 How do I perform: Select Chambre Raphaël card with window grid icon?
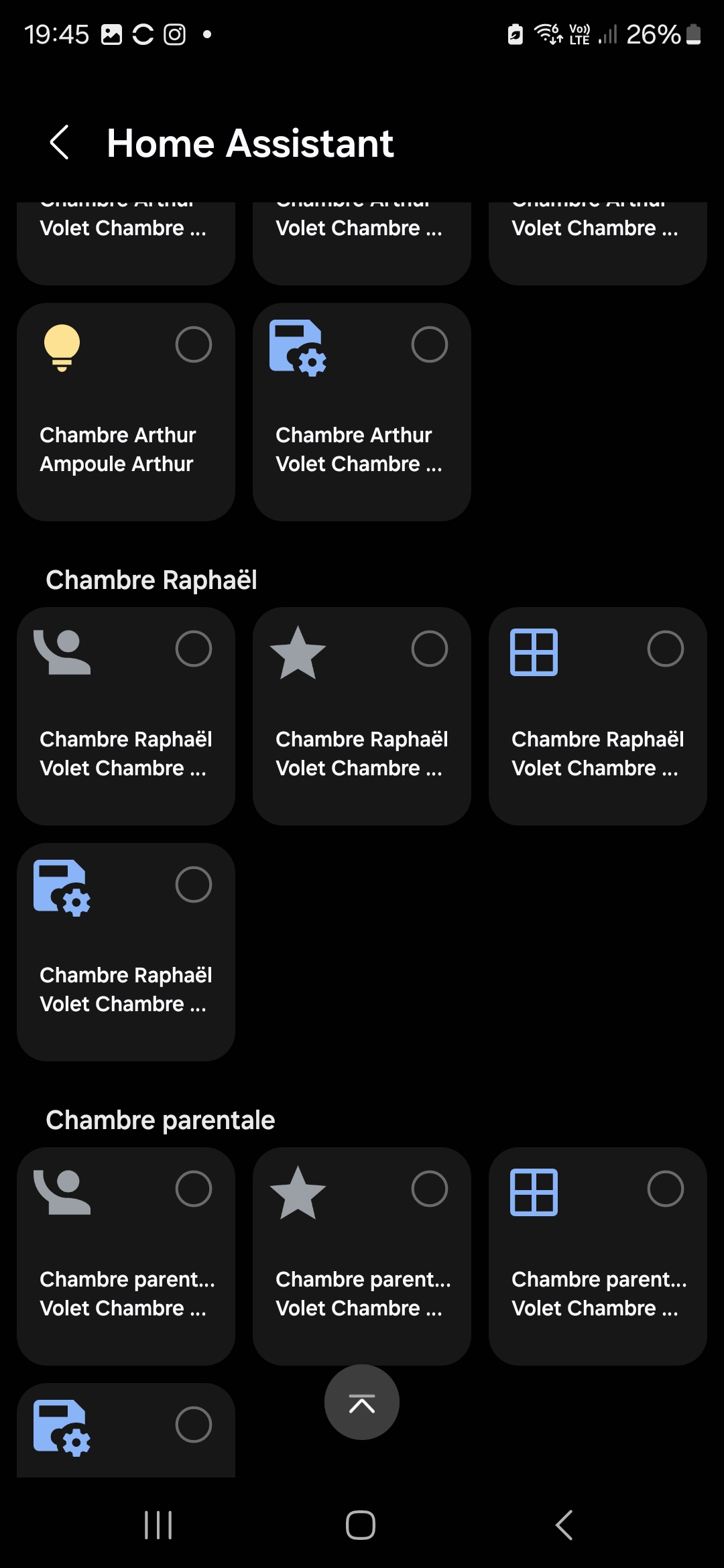click(598, 716)
